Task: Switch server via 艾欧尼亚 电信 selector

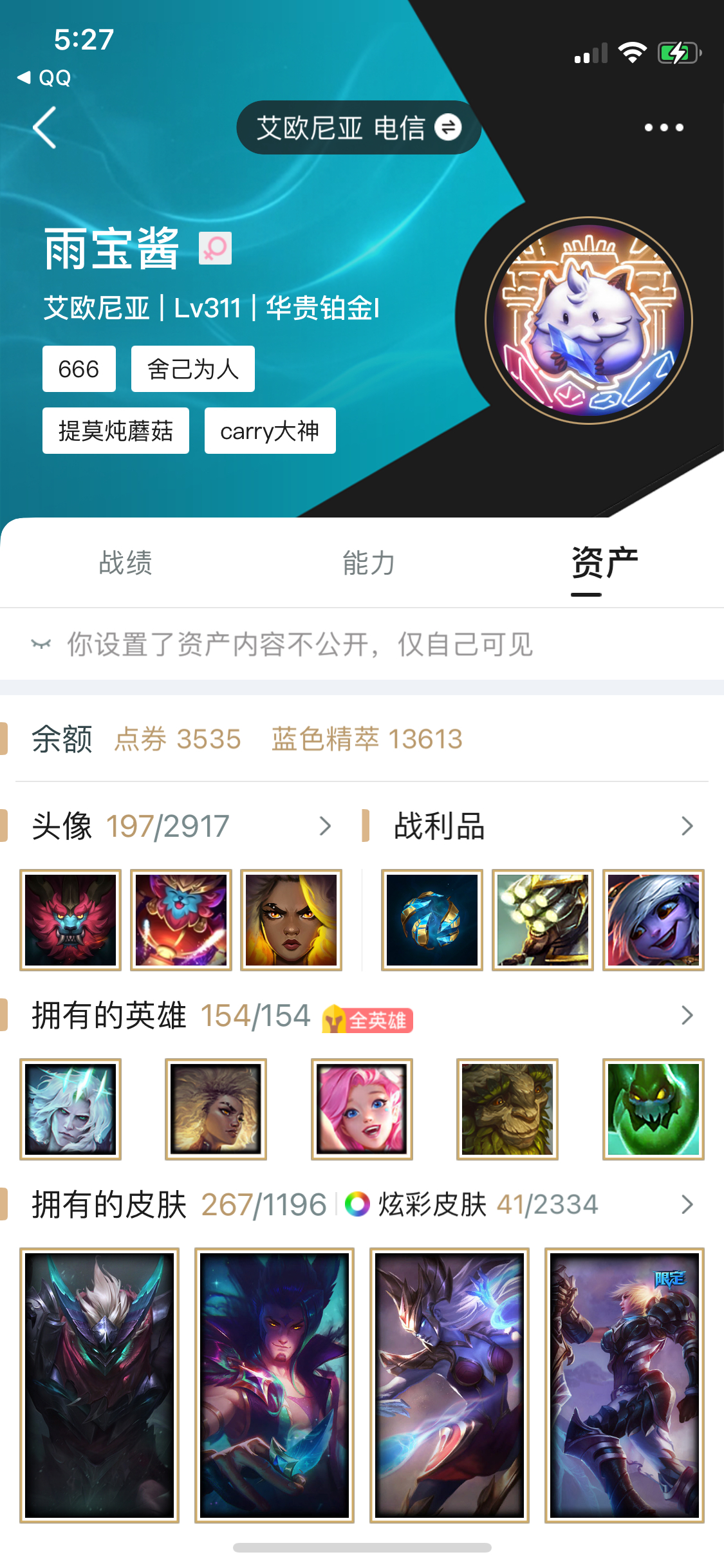Action: 358,127
